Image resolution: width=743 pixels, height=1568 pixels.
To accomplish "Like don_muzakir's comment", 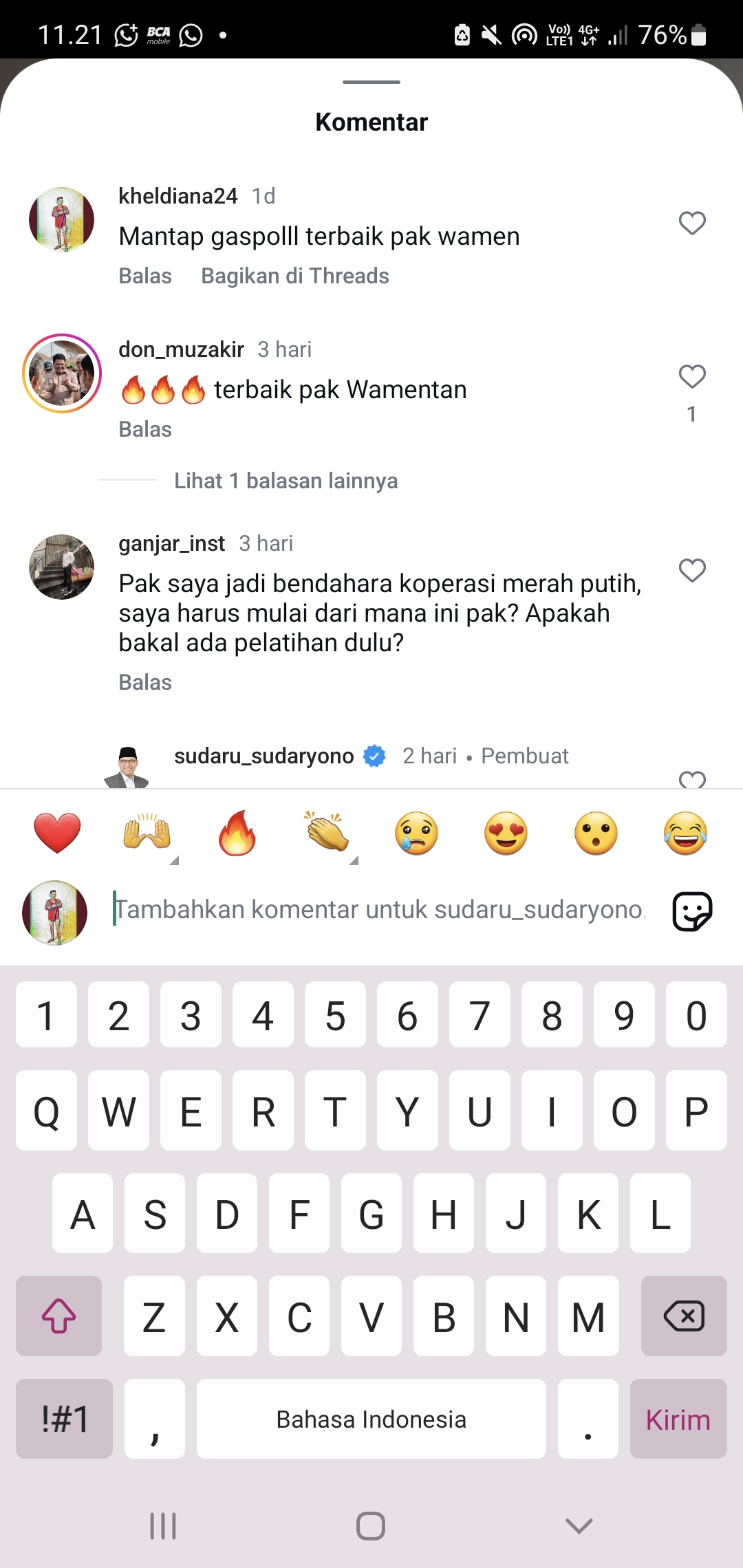I will (x=692, y=376).
